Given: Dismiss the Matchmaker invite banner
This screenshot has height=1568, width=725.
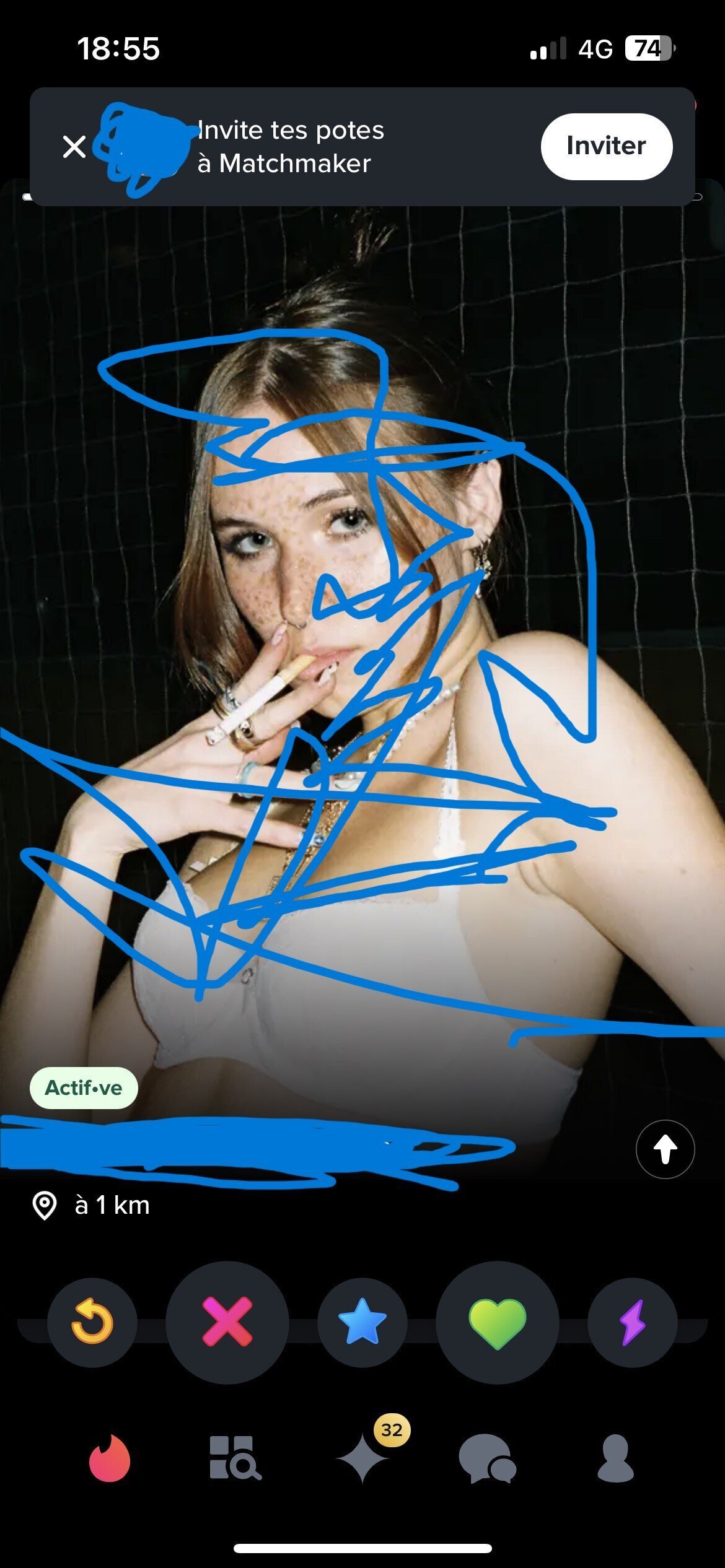Looking at the screenshot, I should point(74,147).
